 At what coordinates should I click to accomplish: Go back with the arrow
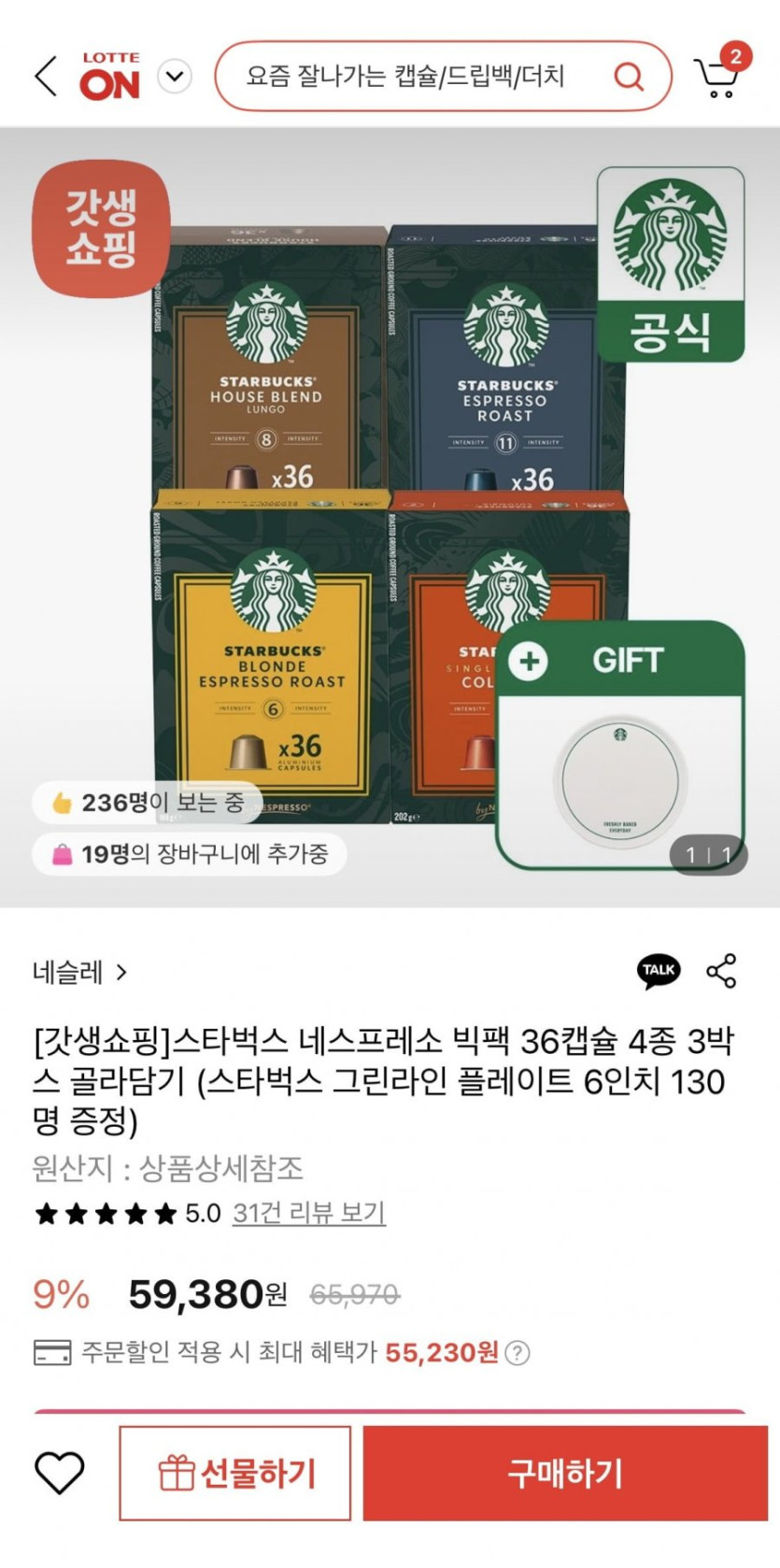[46, 76]
